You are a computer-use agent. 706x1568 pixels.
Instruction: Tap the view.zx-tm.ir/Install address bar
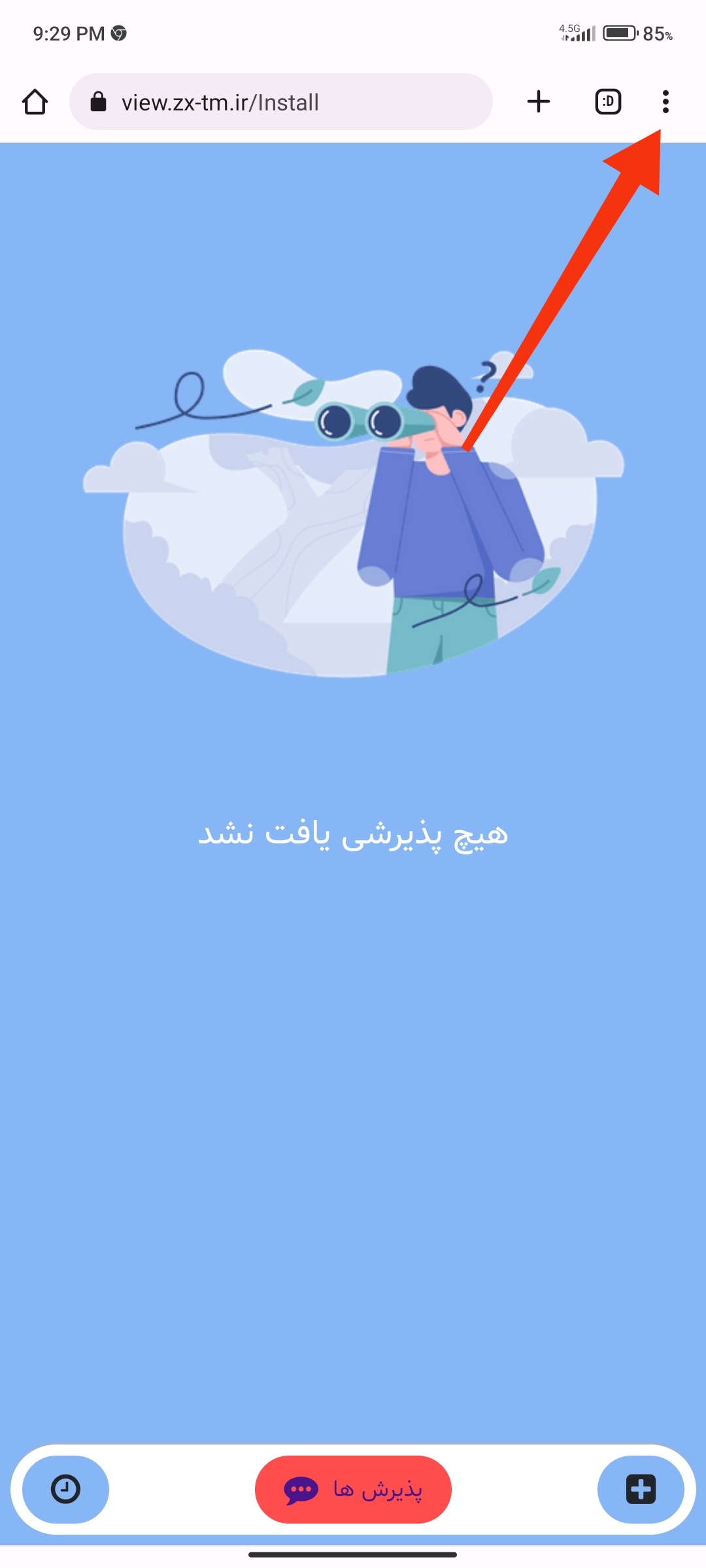pos(281,102)
